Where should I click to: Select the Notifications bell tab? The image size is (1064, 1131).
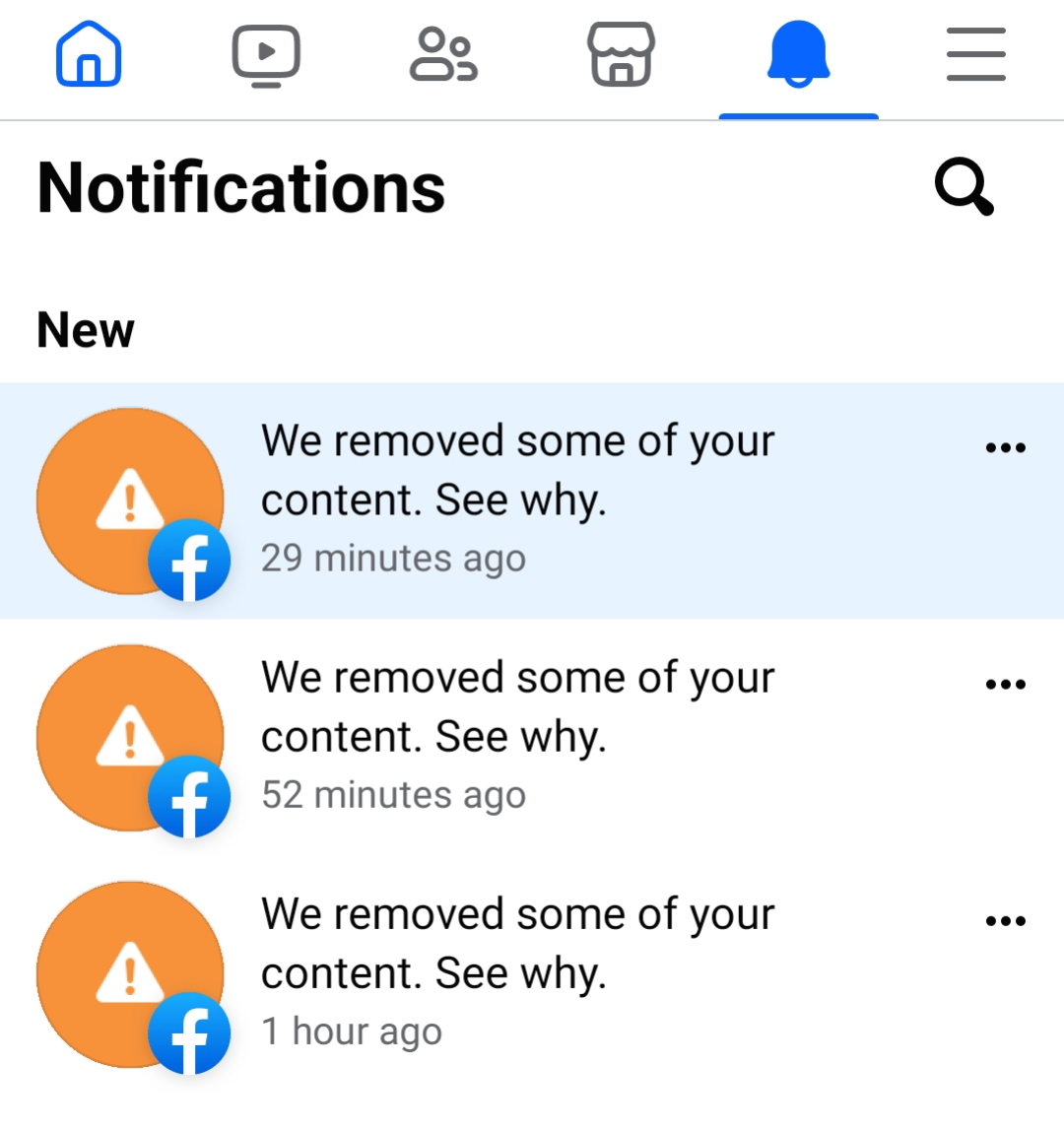[798, 55]
